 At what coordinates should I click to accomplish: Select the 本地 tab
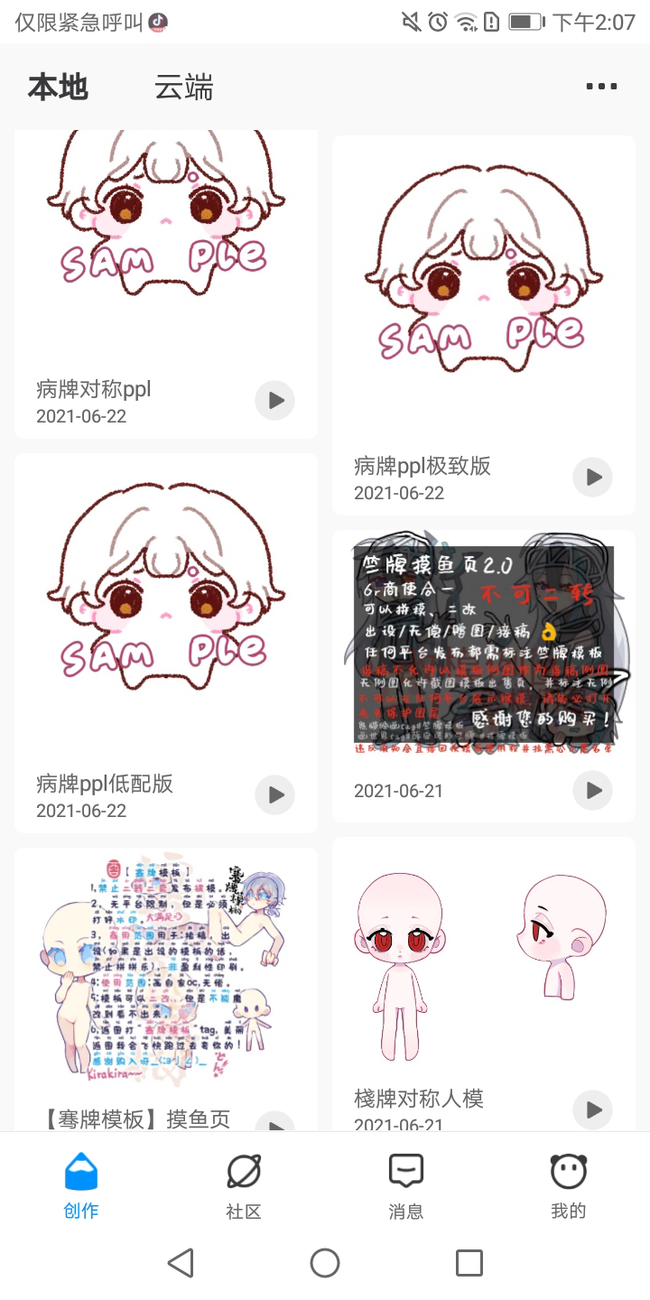tap(58, 88)
